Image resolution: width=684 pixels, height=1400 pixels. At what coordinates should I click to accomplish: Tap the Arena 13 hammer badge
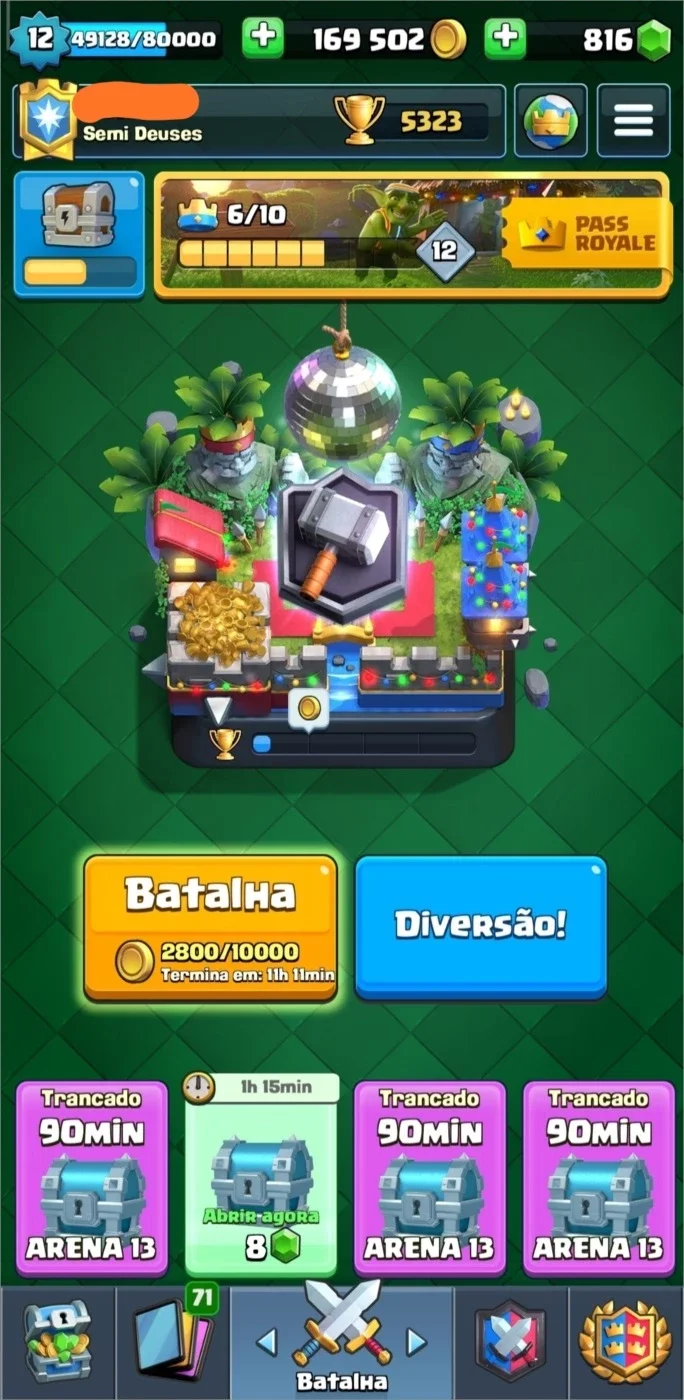pyautogui.click(x=343, y=543)
